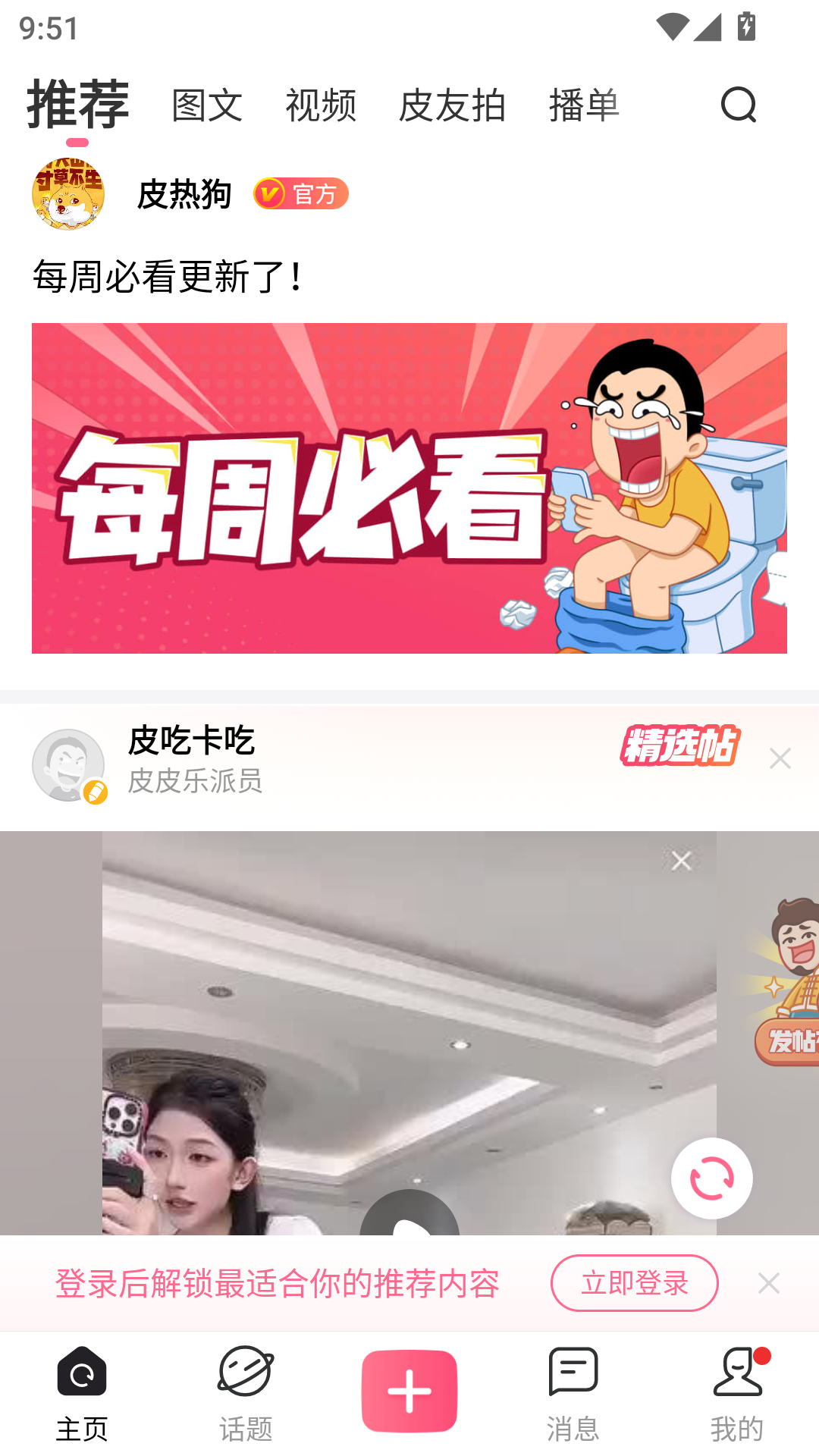Switch to the 视频 tab

pos(322,105)
